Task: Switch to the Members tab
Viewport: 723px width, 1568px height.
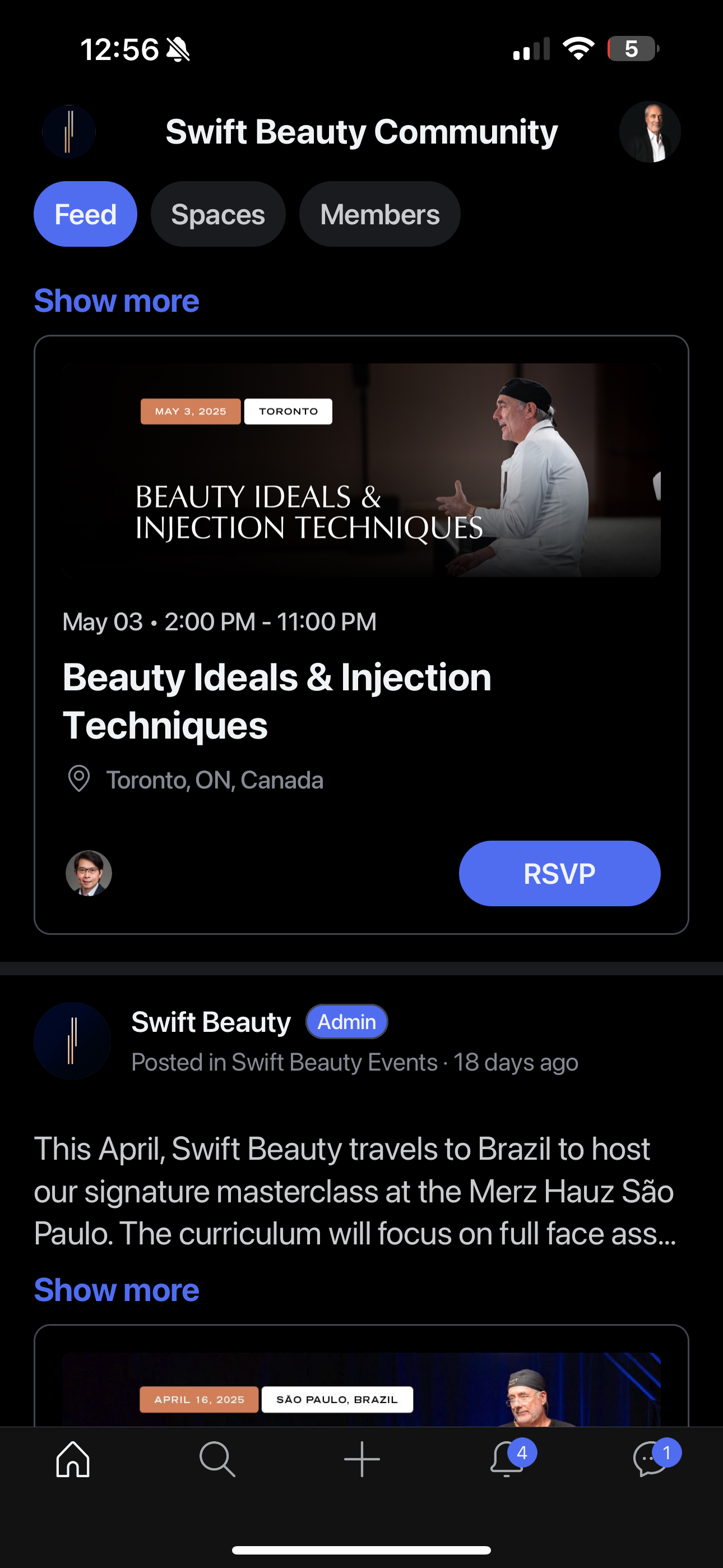Action: click(x=380, y=214)
